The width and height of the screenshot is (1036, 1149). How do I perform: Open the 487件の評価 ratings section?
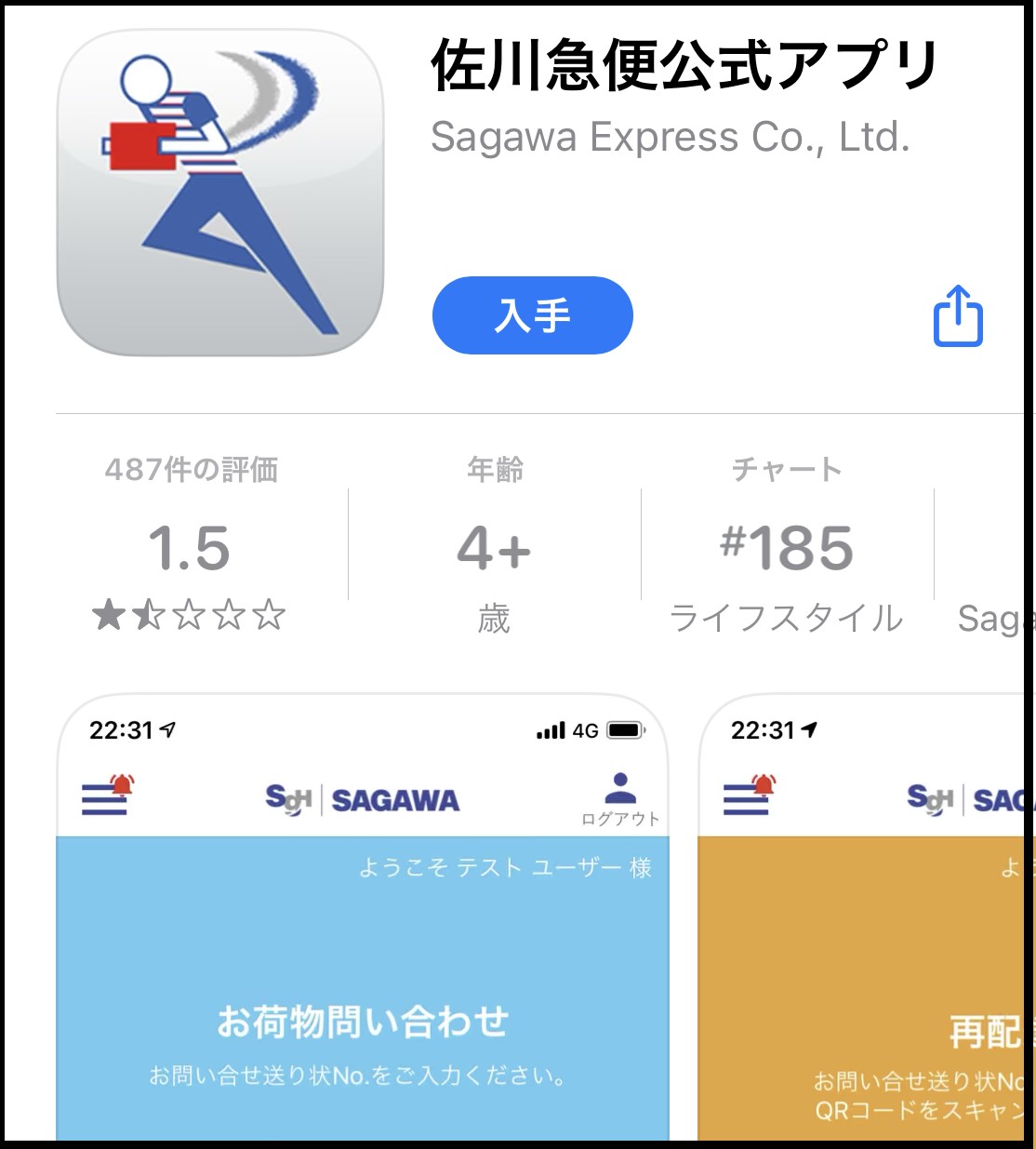tap(191, 546)
